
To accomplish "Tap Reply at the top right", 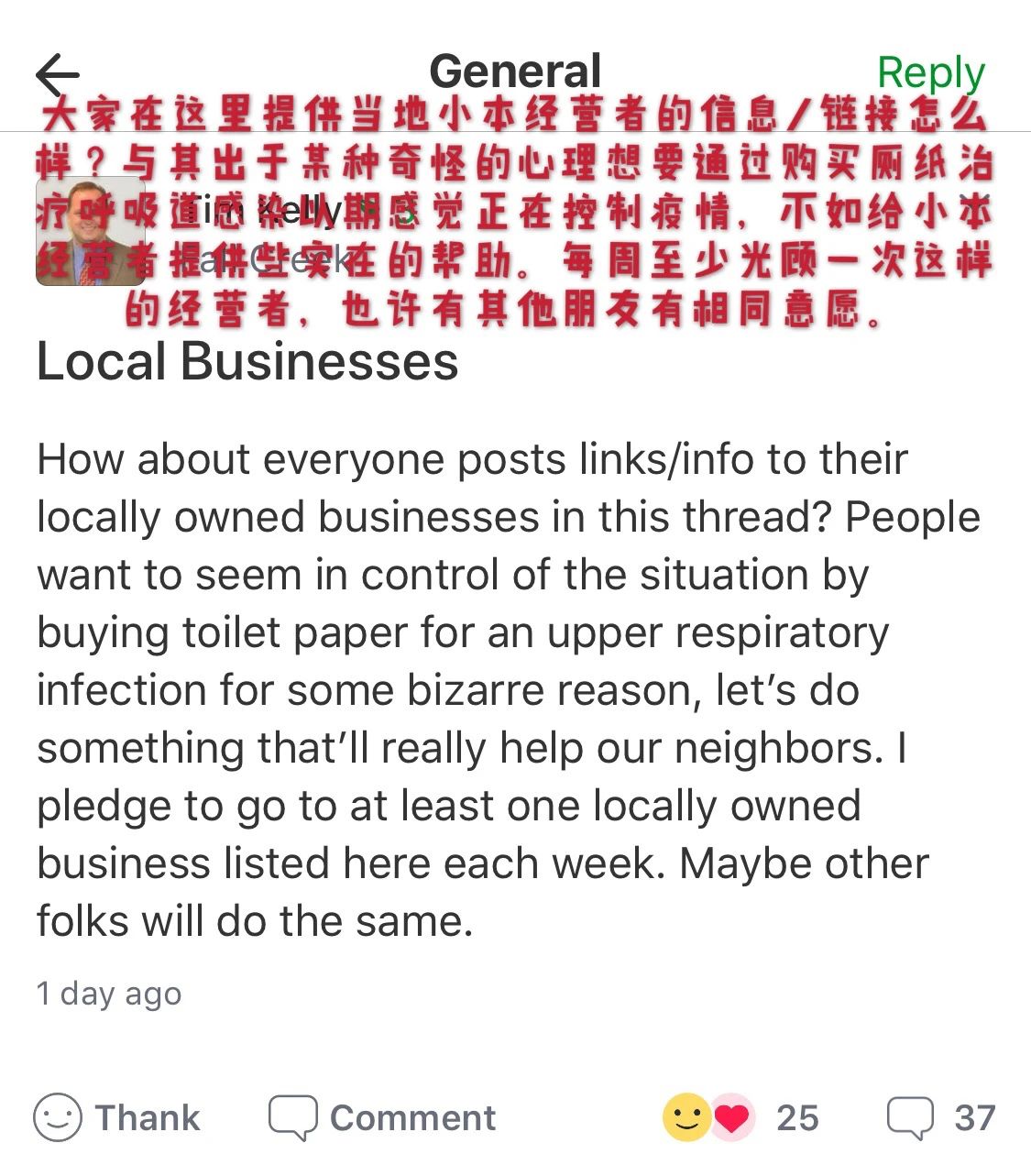I will pos(930,72).
